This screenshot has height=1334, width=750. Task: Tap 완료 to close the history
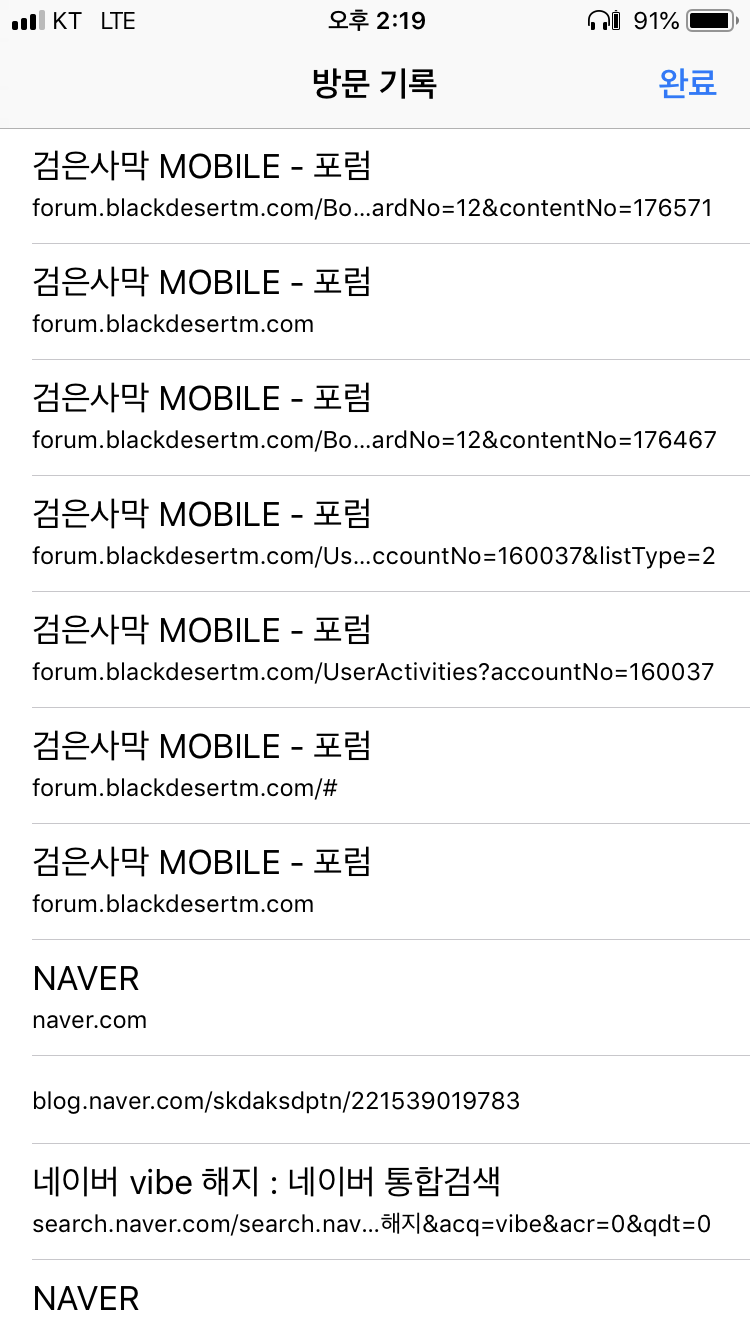(687, 83)
